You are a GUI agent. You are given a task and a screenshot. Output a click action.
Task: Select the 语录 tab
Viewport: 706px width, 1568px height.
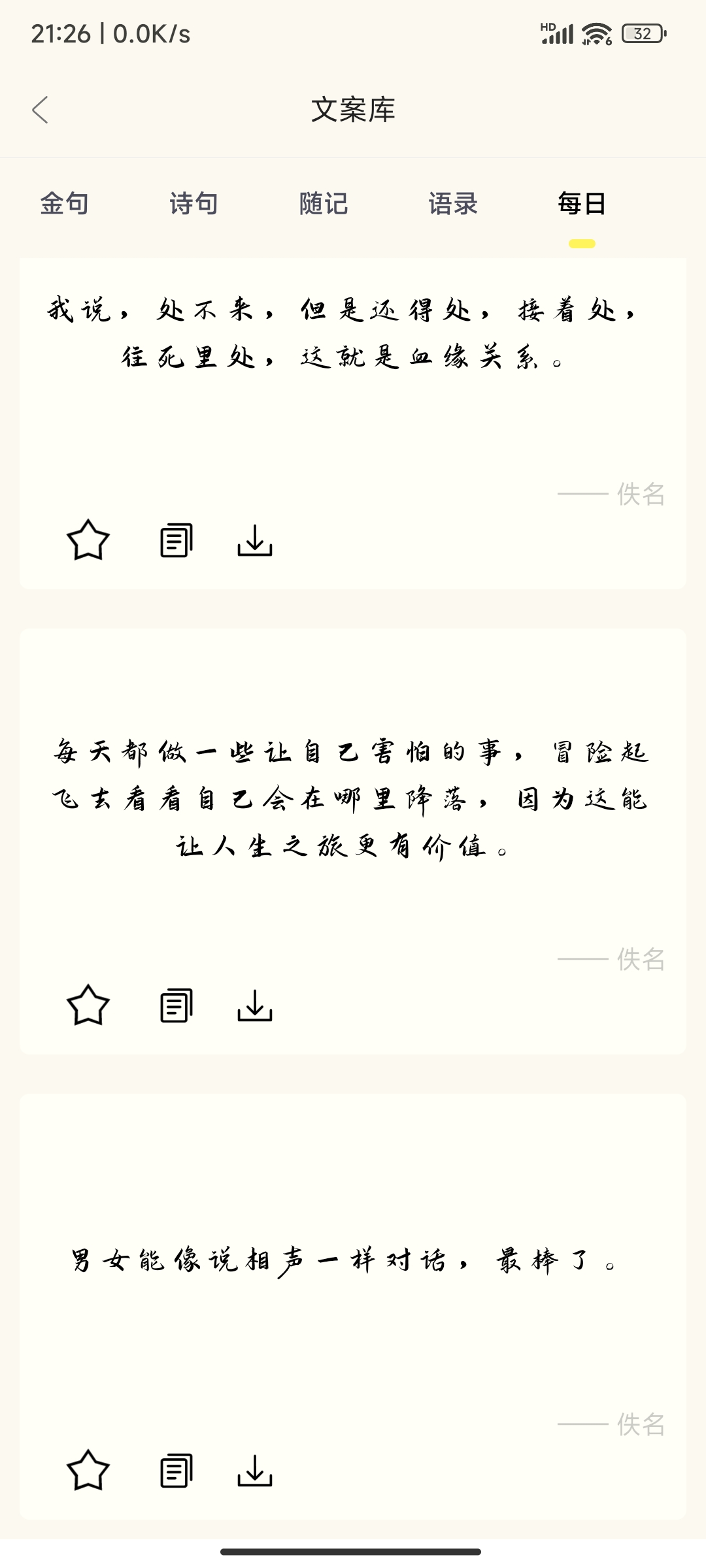[452, 204]
